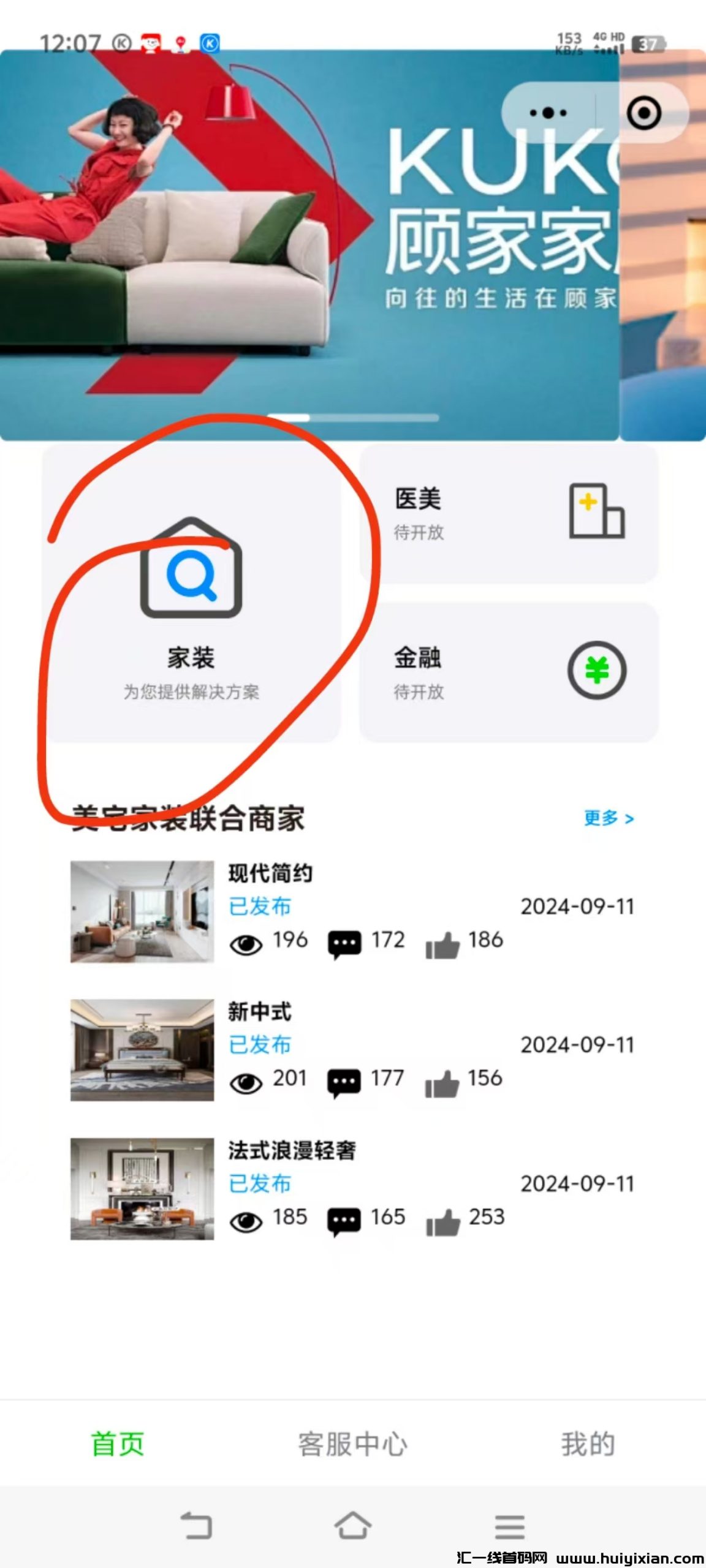Switch to the 我的 tab
706x1568 pixels.
[588, 1444]
